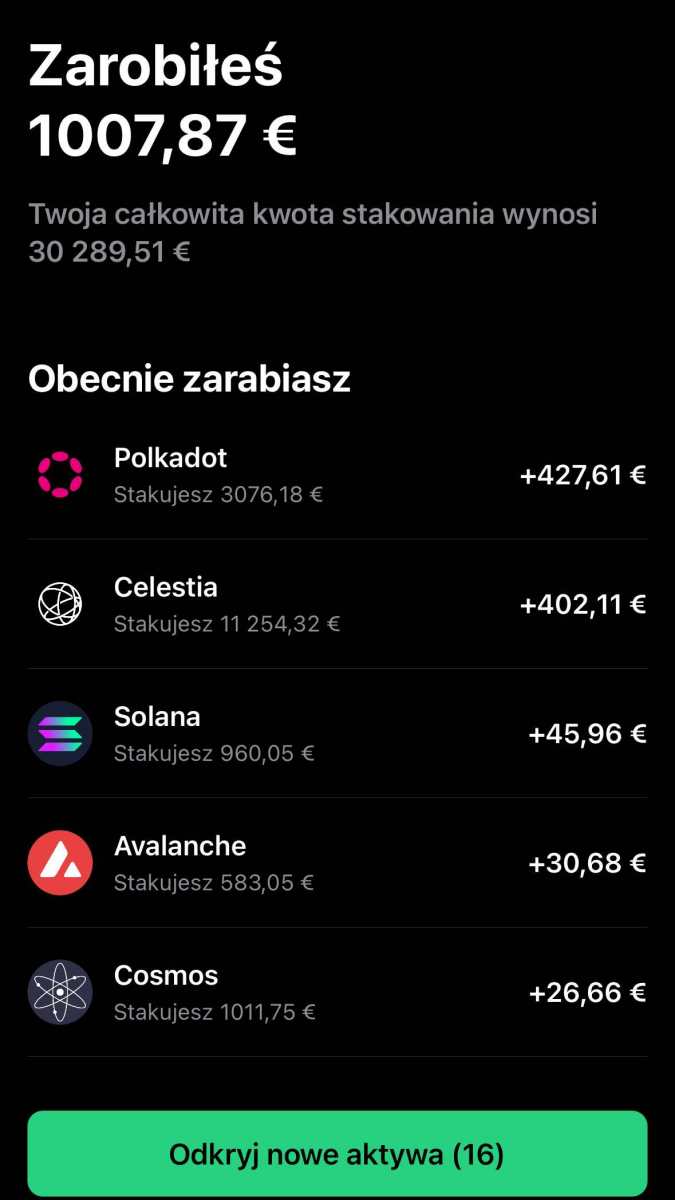The width and height of the screenshot is (675, 1200).
Task: Open Celestia staking details
Action: [337, 604]
